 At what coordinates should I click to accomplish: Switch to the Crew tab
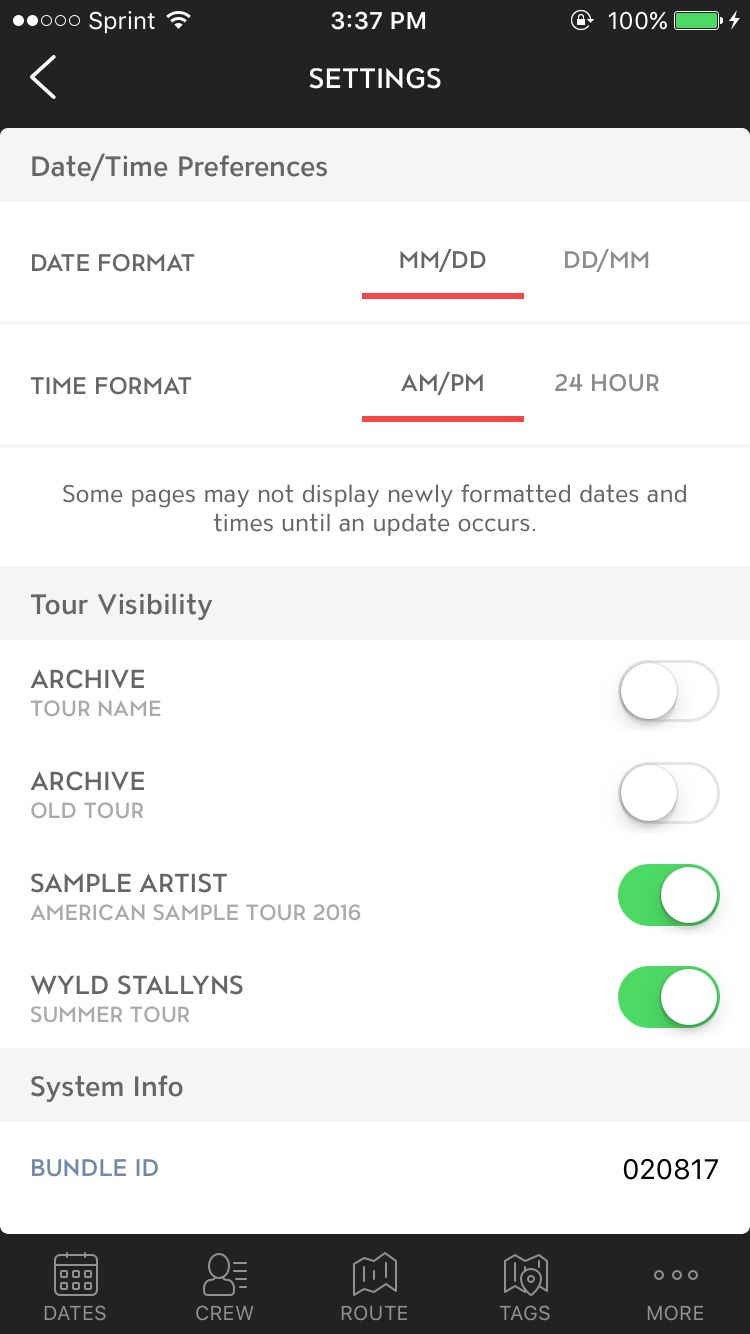click(x=225, y=1287)
